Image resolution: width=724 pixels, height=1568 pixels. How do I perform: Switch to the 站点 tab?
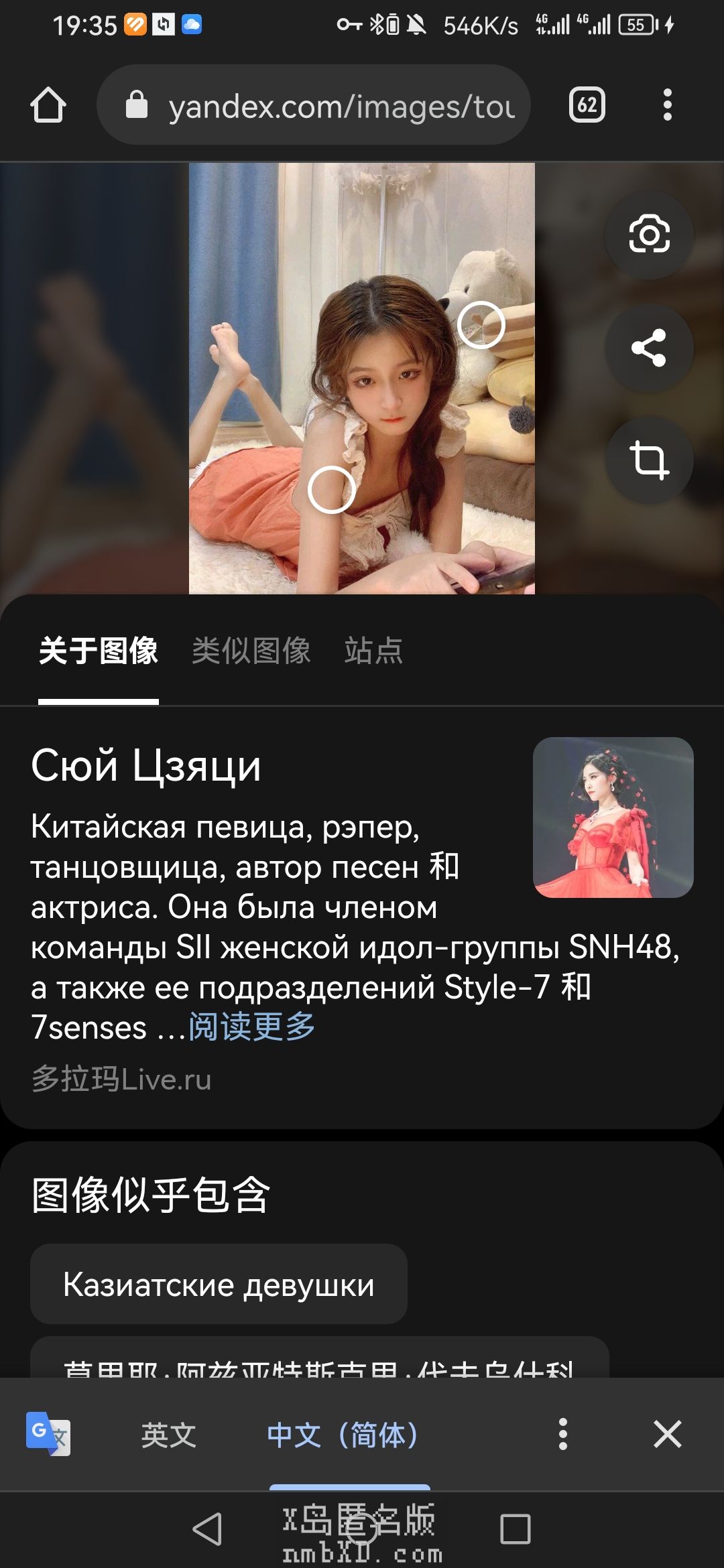[373, 651]
